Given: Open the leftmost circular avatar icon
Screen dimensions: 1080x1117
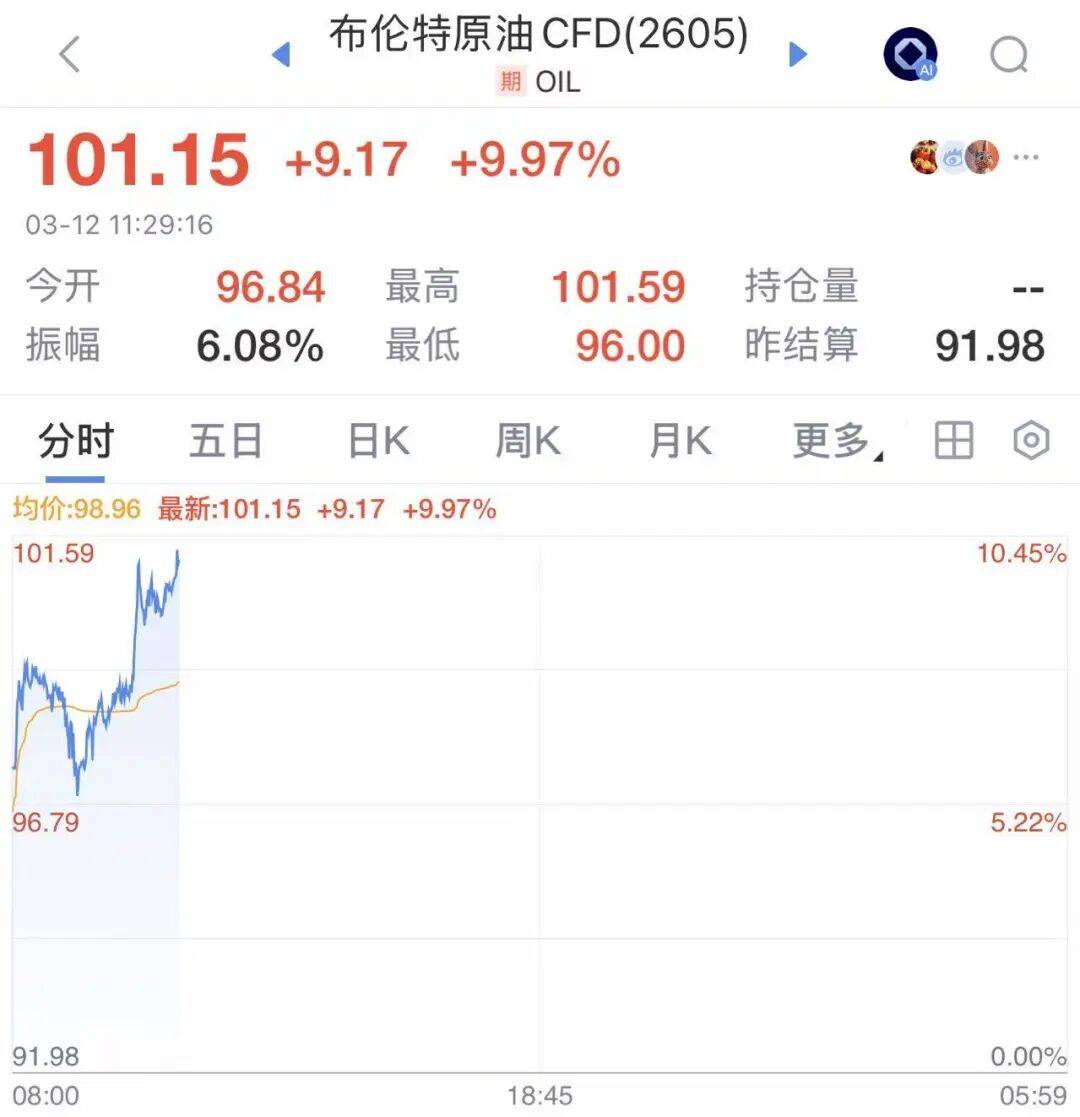Looking at the screenshot, I should tap(925, 157).
